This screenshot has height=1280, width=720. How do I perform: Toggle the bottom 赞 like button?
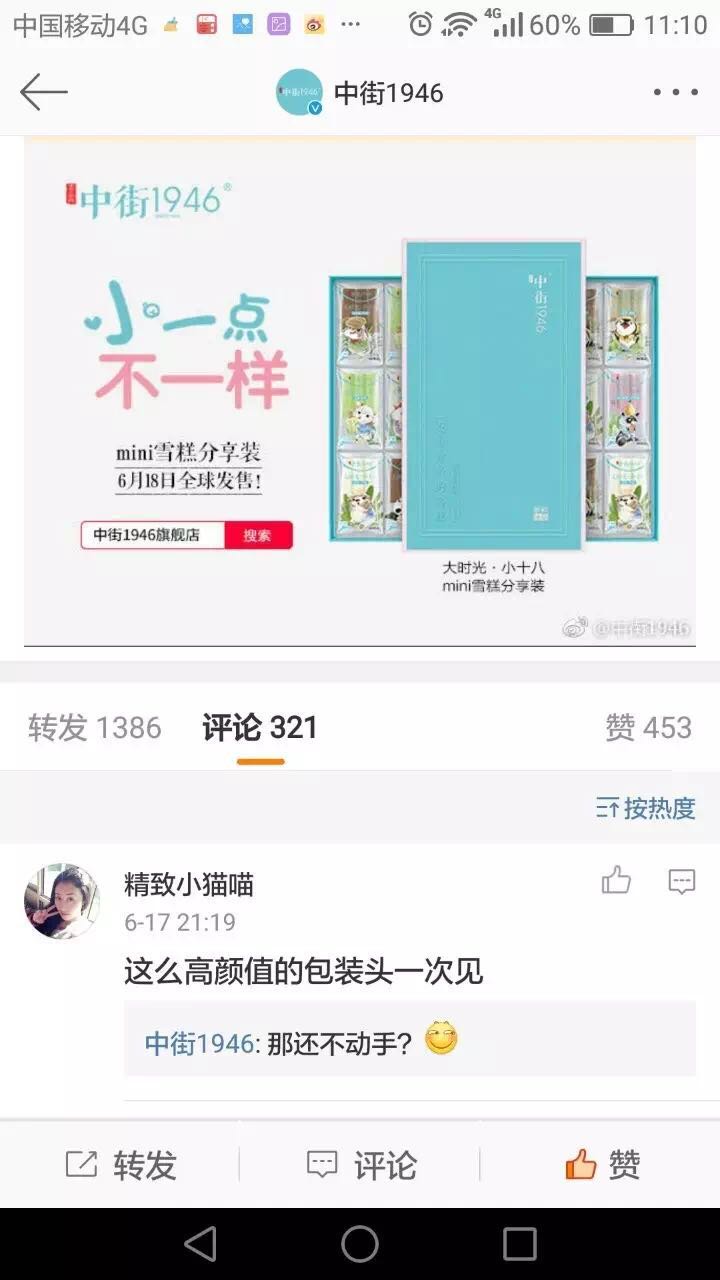[600, 1165]
